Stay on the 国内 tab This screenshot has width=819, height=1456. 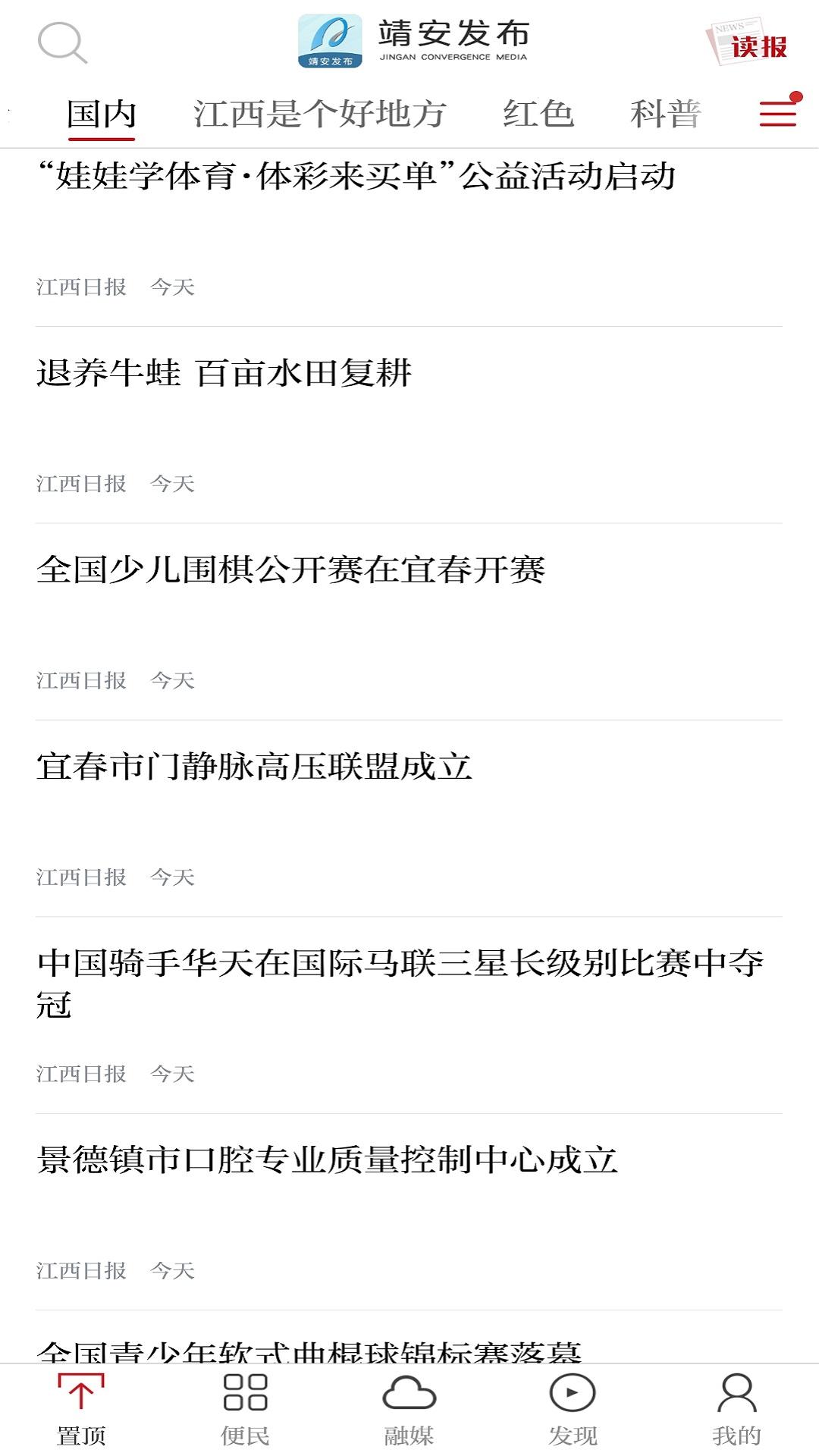pos(99,114)
